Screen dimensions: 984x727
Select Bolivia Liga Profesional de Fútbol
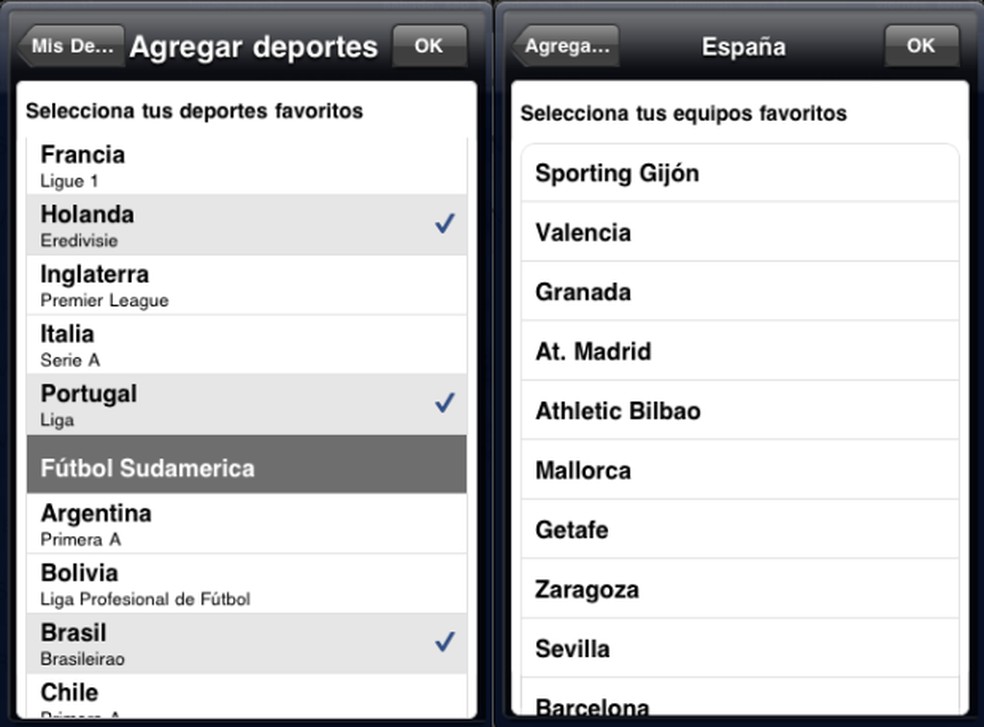coord(246,584)
